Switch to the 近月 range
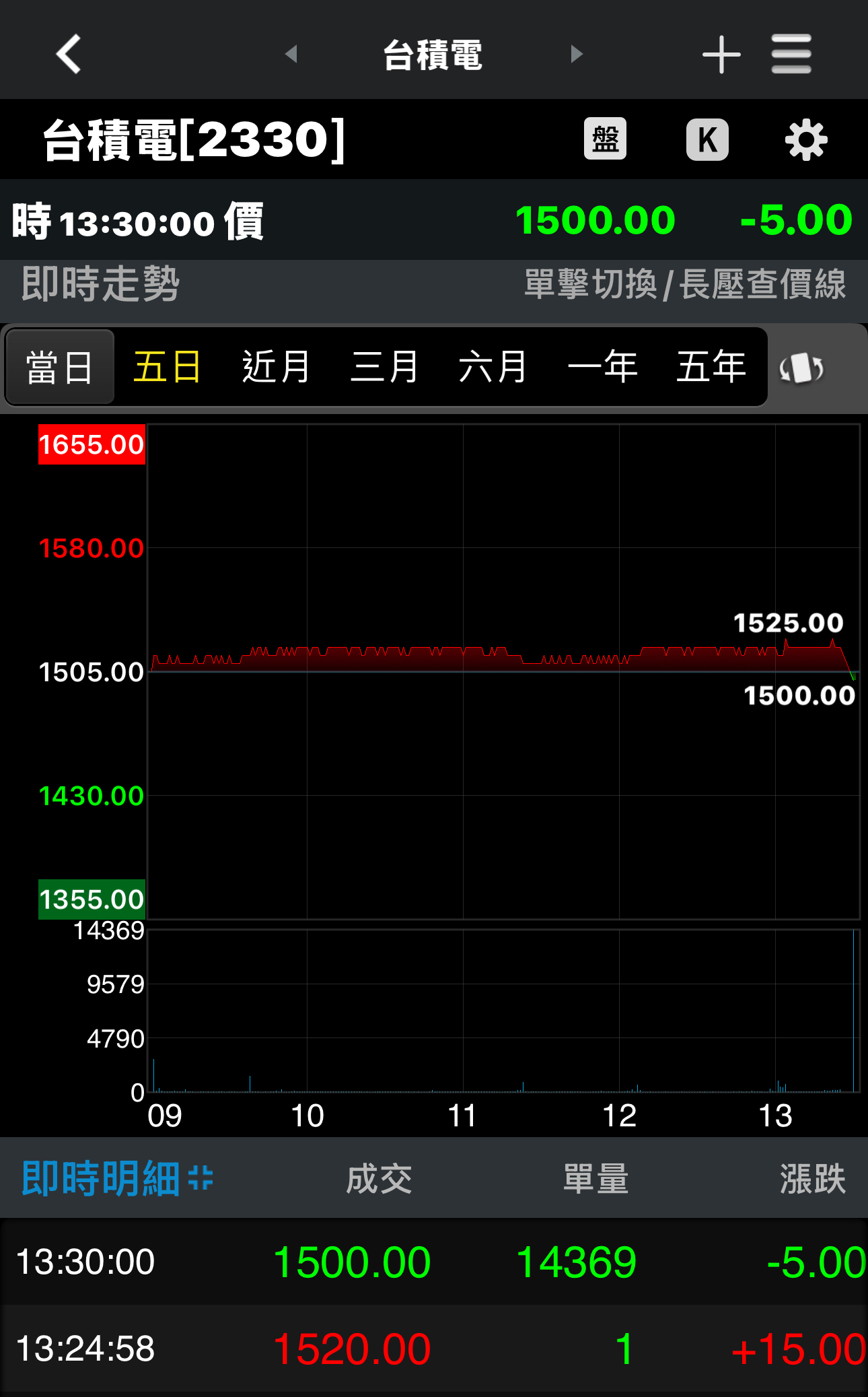The image size is (868, 1397). [x=276, y=368]
